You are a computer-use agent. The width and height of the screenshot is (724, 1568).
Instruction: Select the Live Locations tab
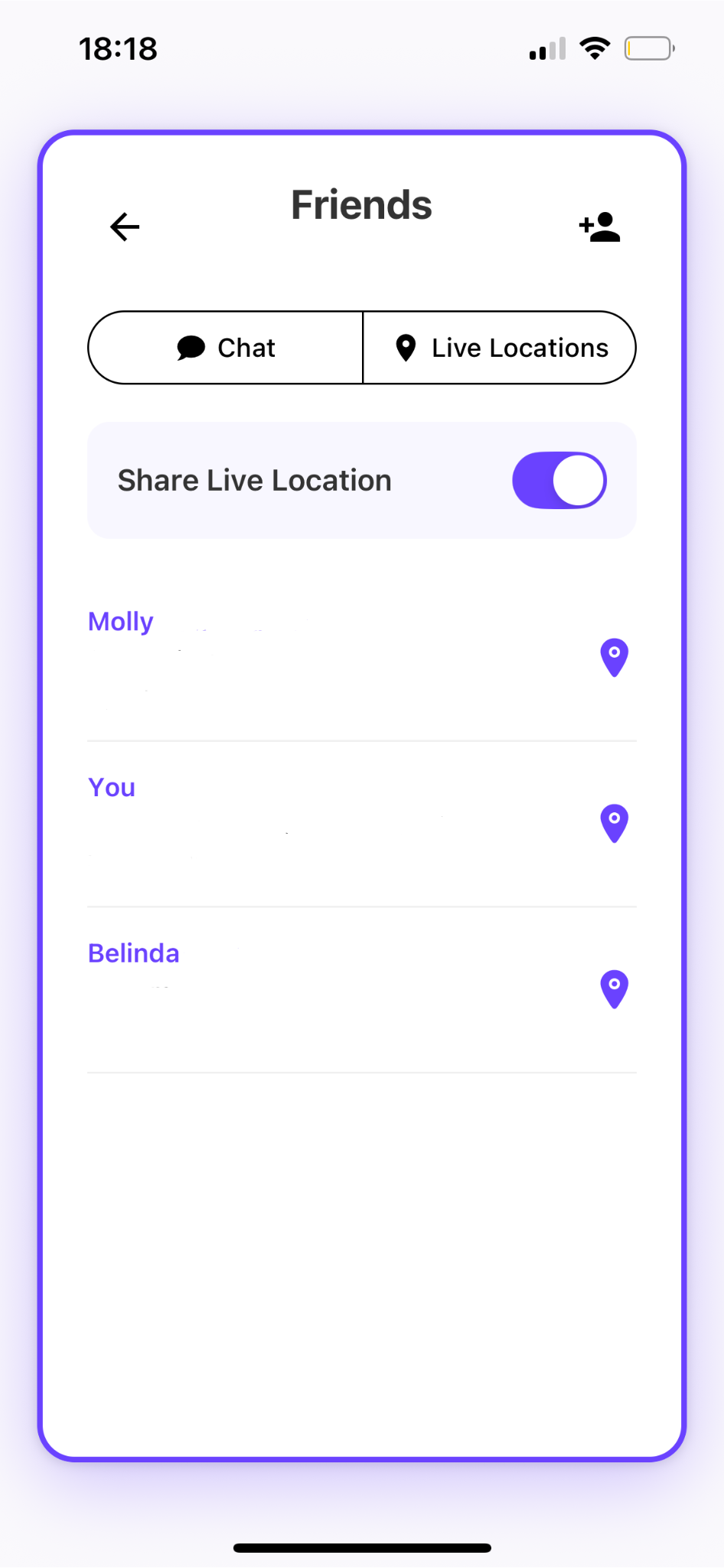pos(500,348)
